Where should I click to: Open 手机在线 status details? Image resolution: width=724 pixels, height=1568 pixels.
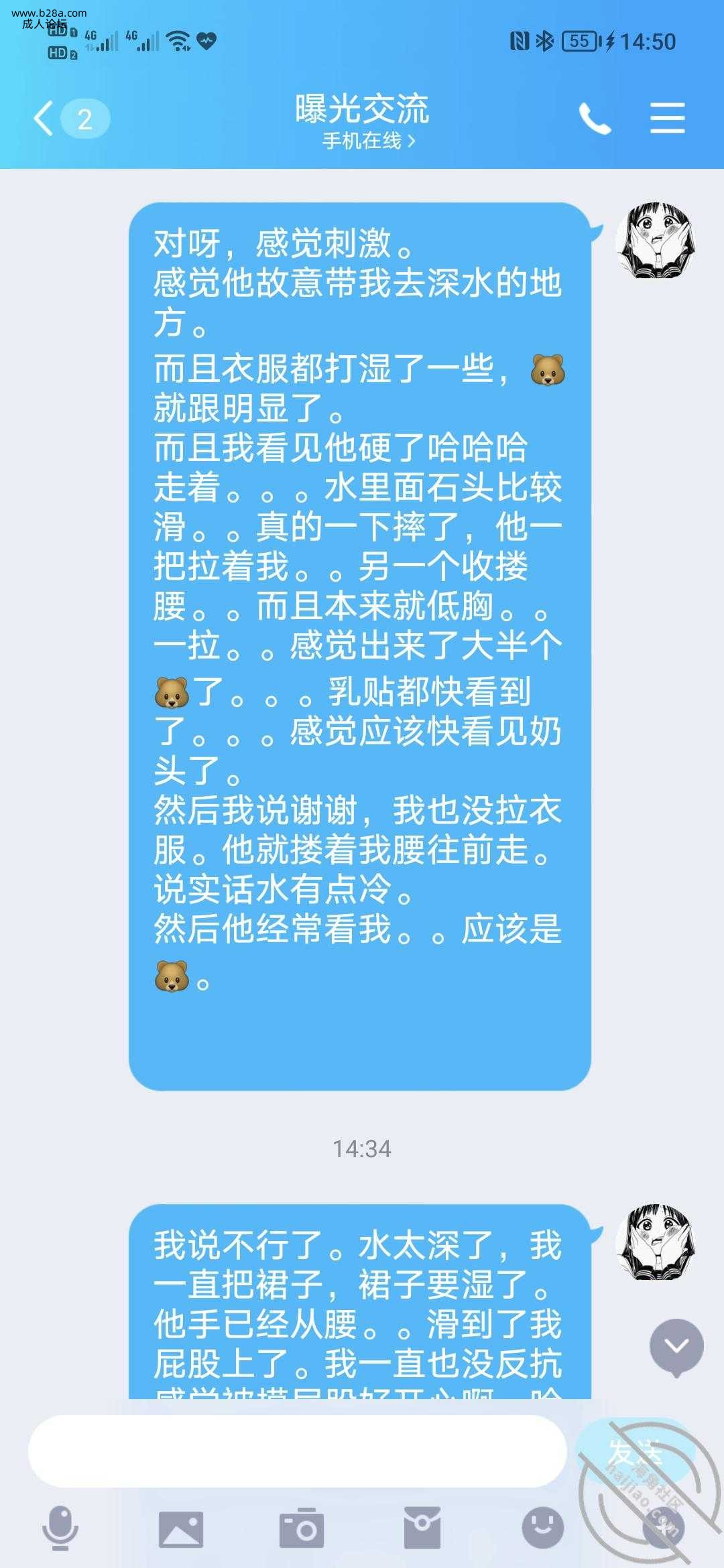tap(368, 141)
